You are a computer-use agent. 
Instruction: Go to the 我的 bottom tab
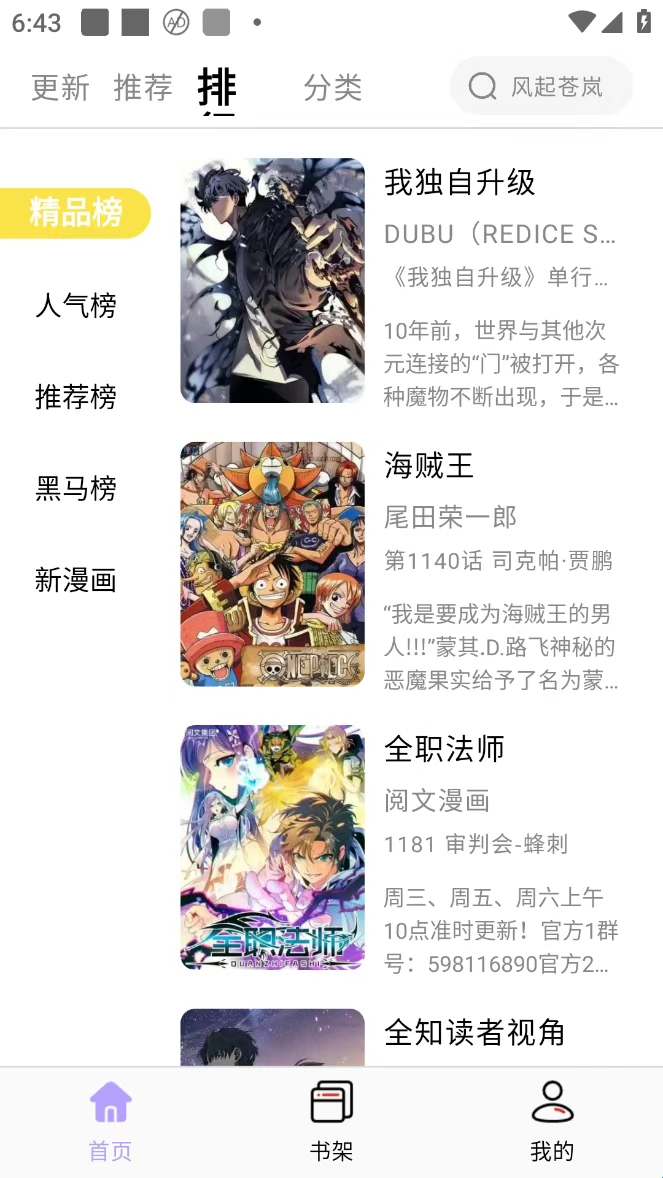click(x=552, y=1121)
